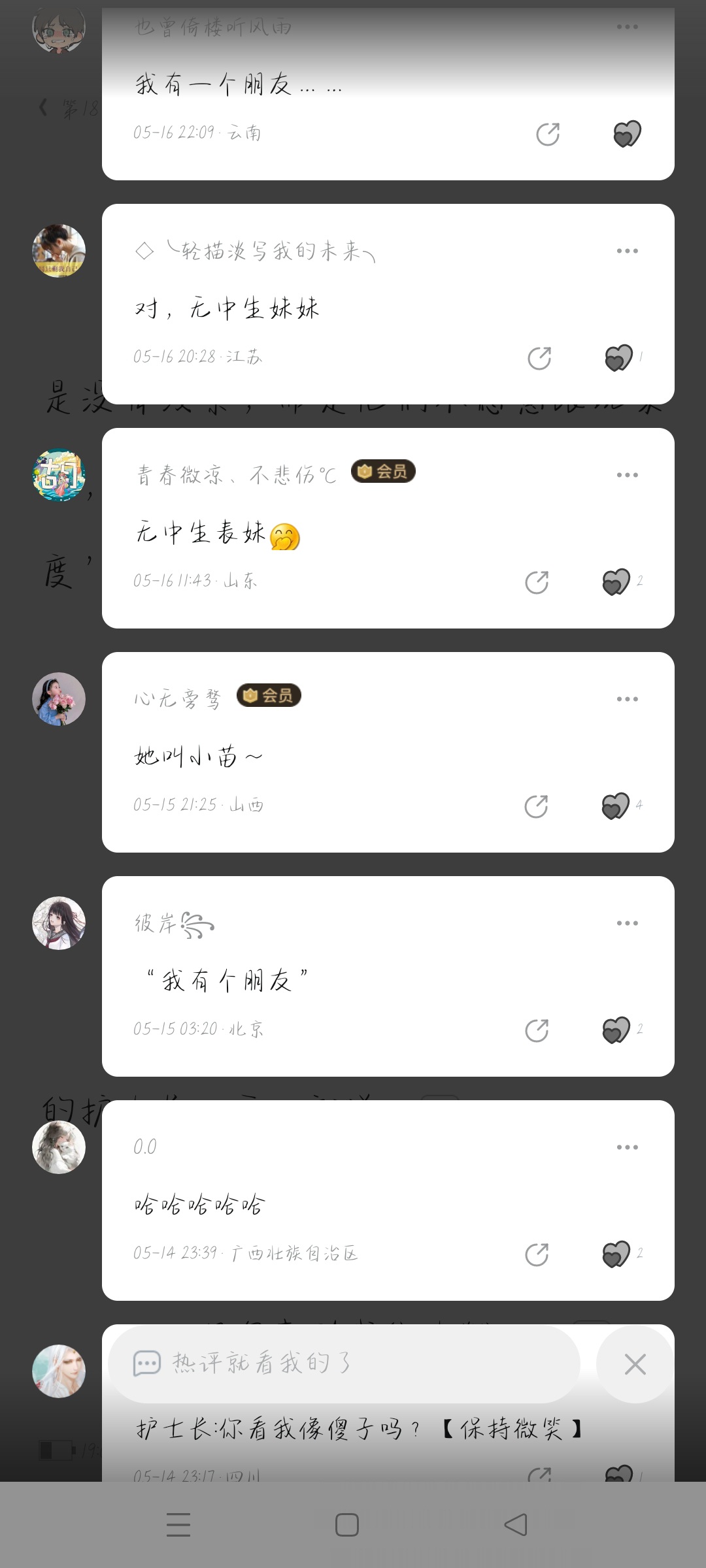This screenshot has height=1568, width=706.
Task: Open more options on 心无旁骛's comment
Action: [x=627, y=699]
